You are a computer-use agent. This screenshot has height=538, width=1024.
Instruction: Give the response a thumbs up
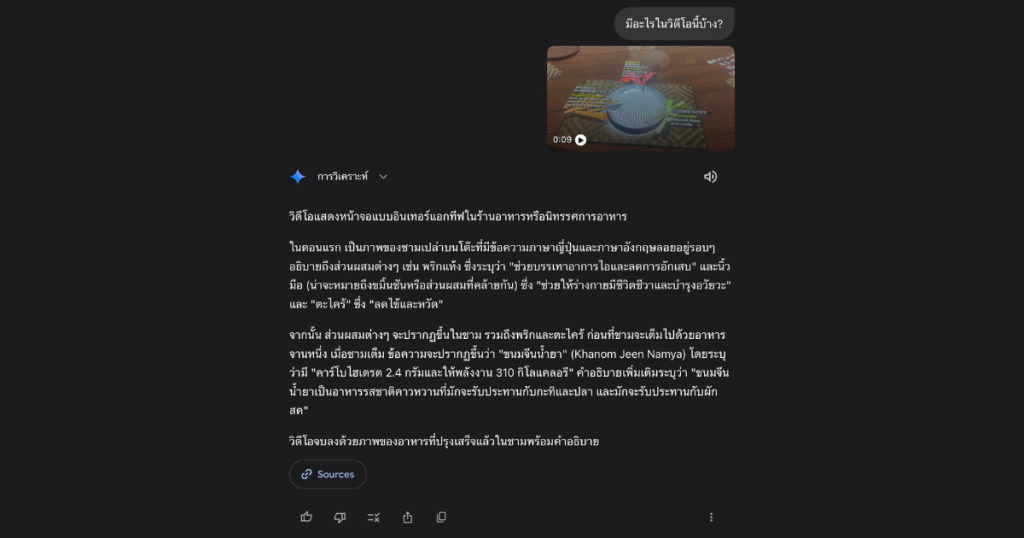click(306, 517)
